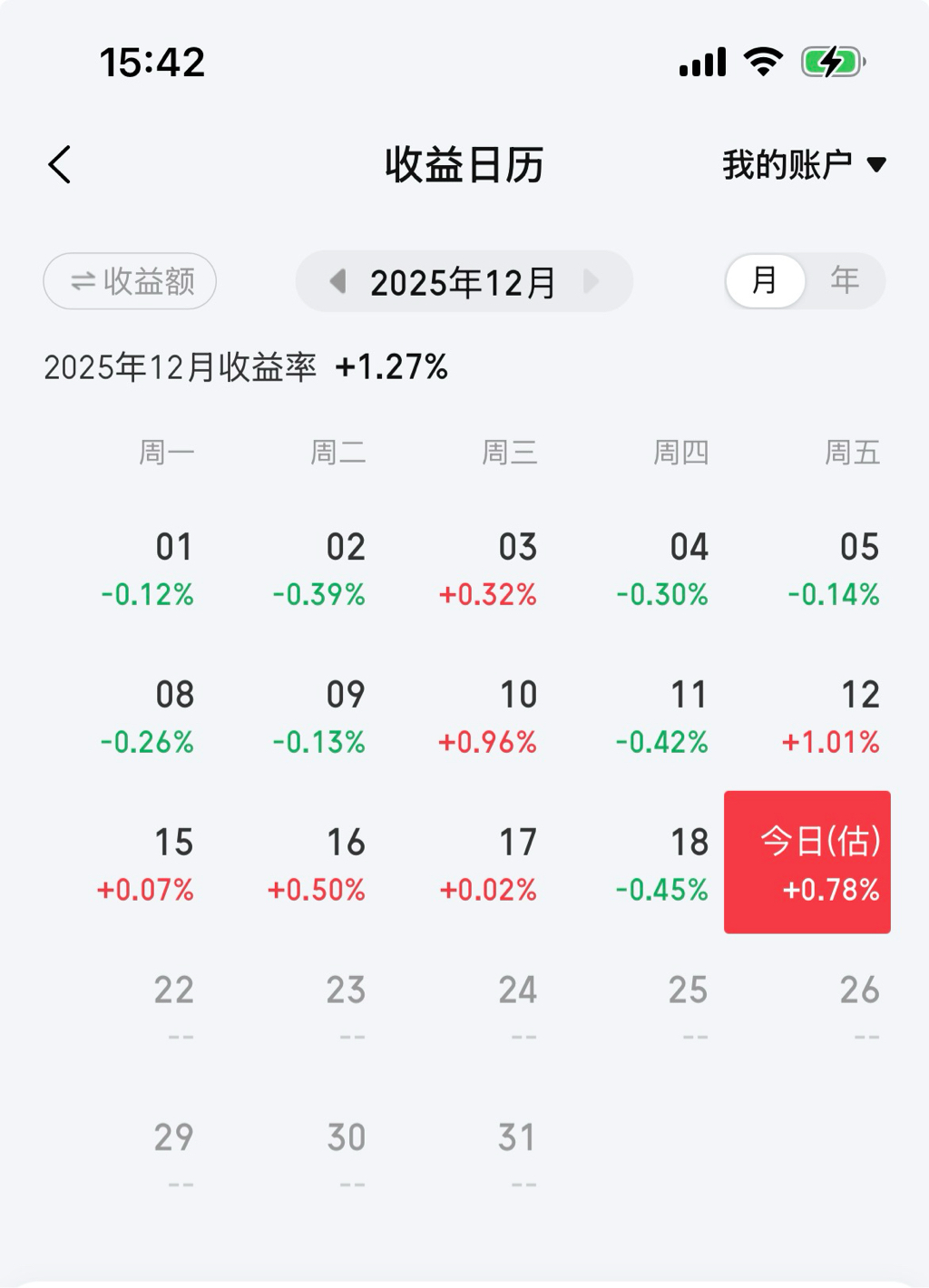The image size is (929, 1288).
Task: Select the 月 view tab
Action: 765,280
